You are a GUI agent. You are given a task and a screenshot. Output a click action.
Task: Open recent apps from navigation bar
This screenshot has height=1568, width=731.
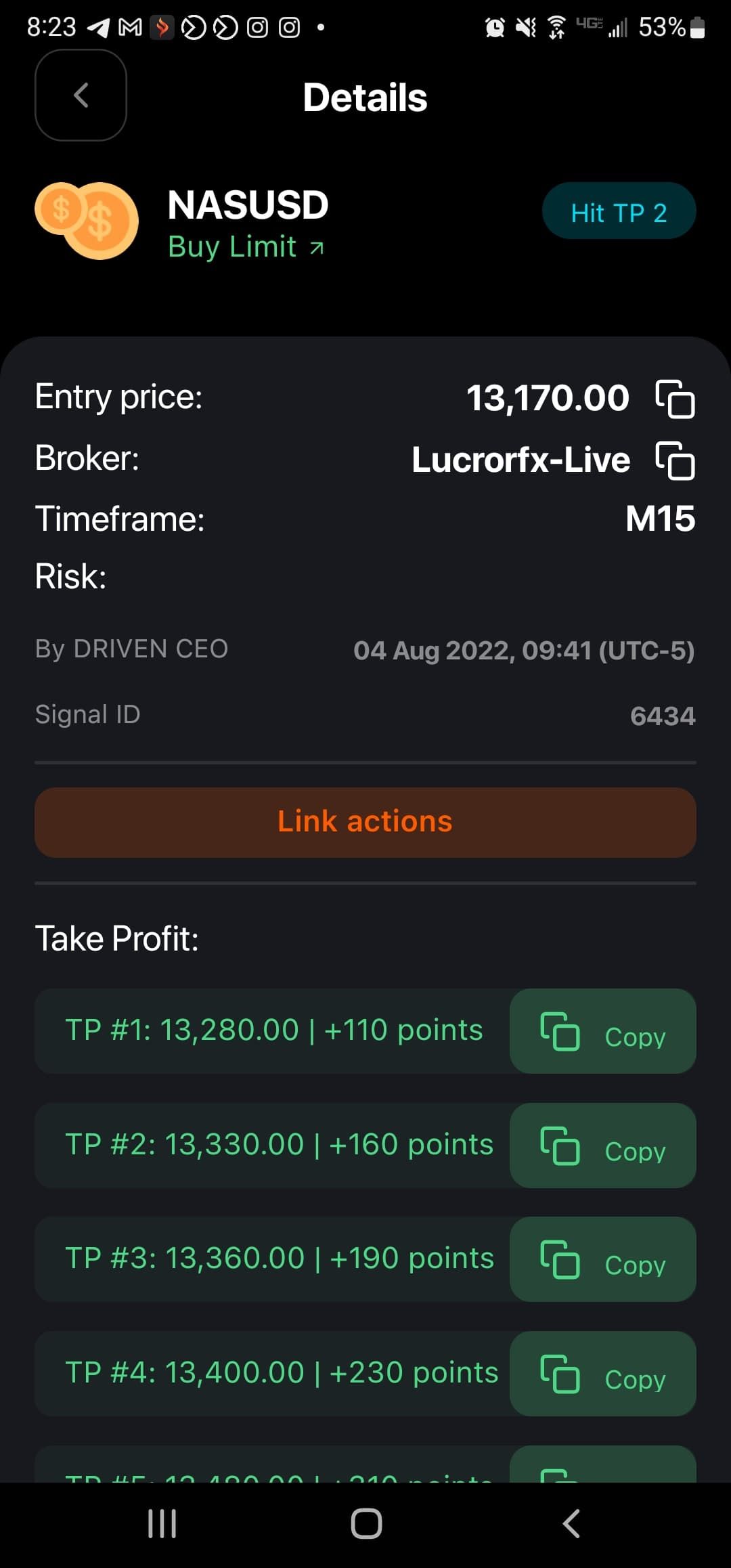[162, 1524]
